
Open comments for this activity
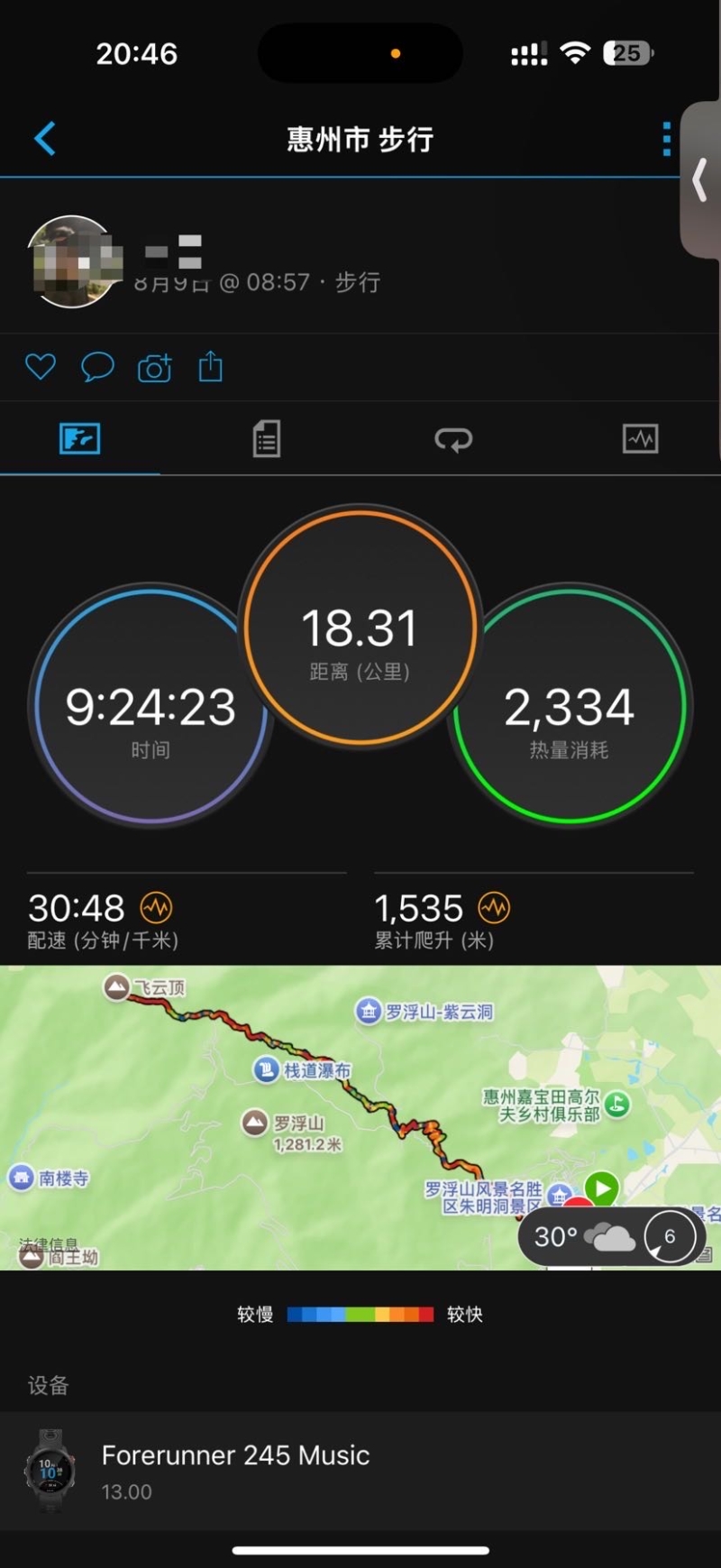(x=97, y=367)
